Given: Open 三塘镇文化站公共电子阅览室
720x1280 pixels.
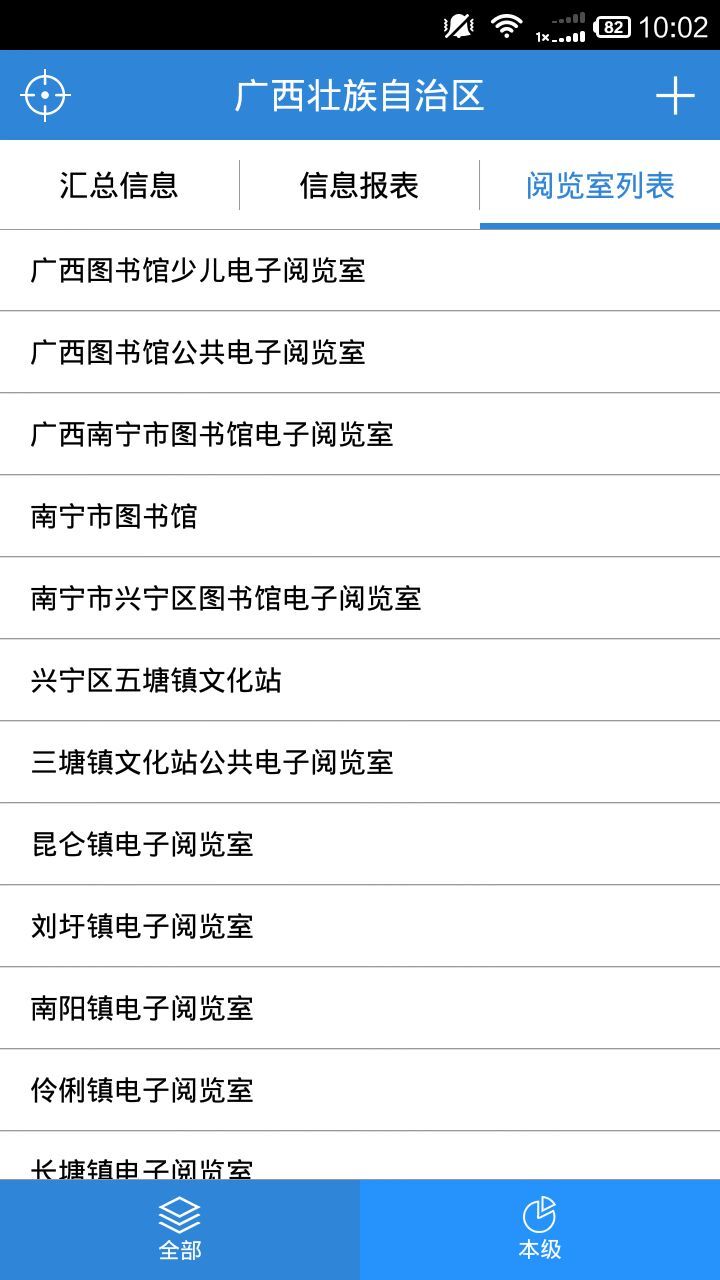Looking at the screenshot, I should (360, 762).
